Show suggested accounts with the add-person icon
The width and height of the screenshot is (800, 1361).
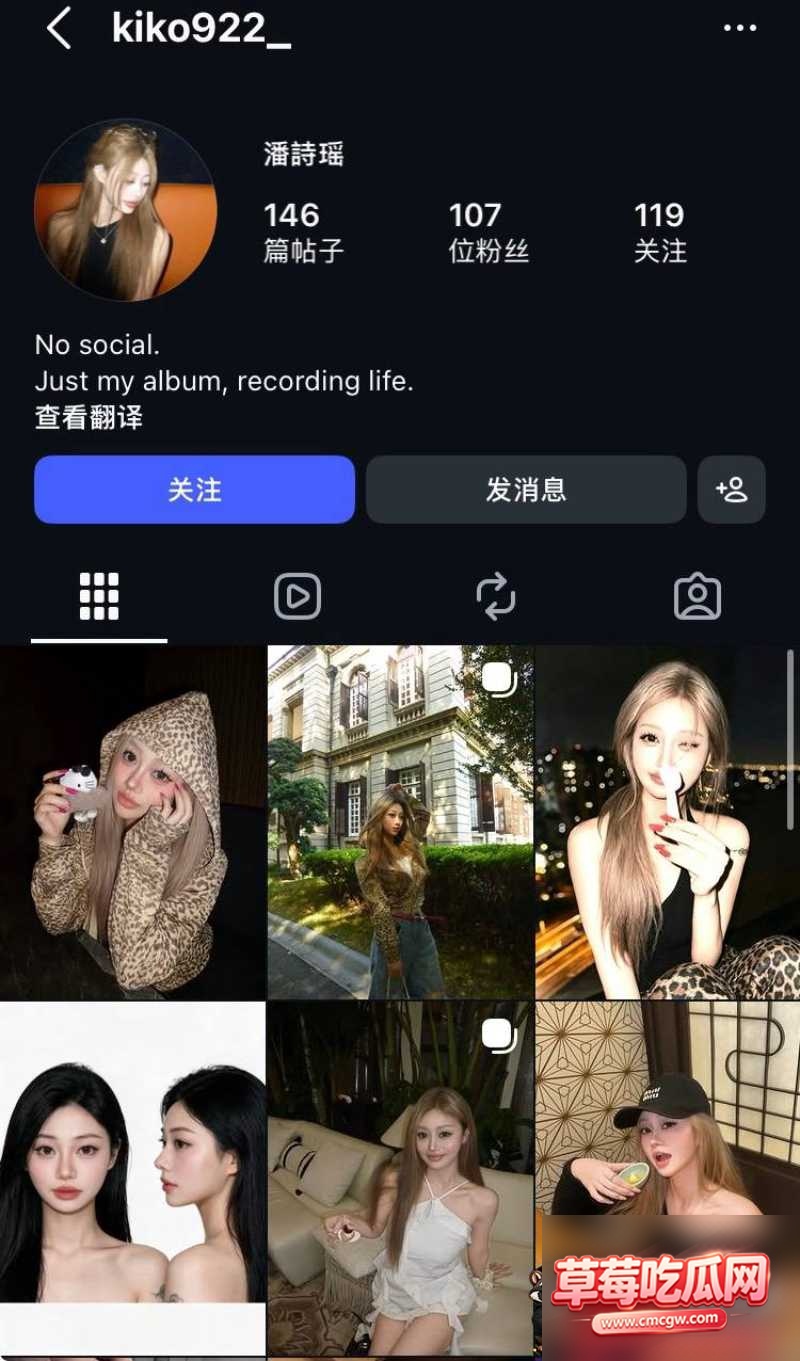click(x=732, y=490)
